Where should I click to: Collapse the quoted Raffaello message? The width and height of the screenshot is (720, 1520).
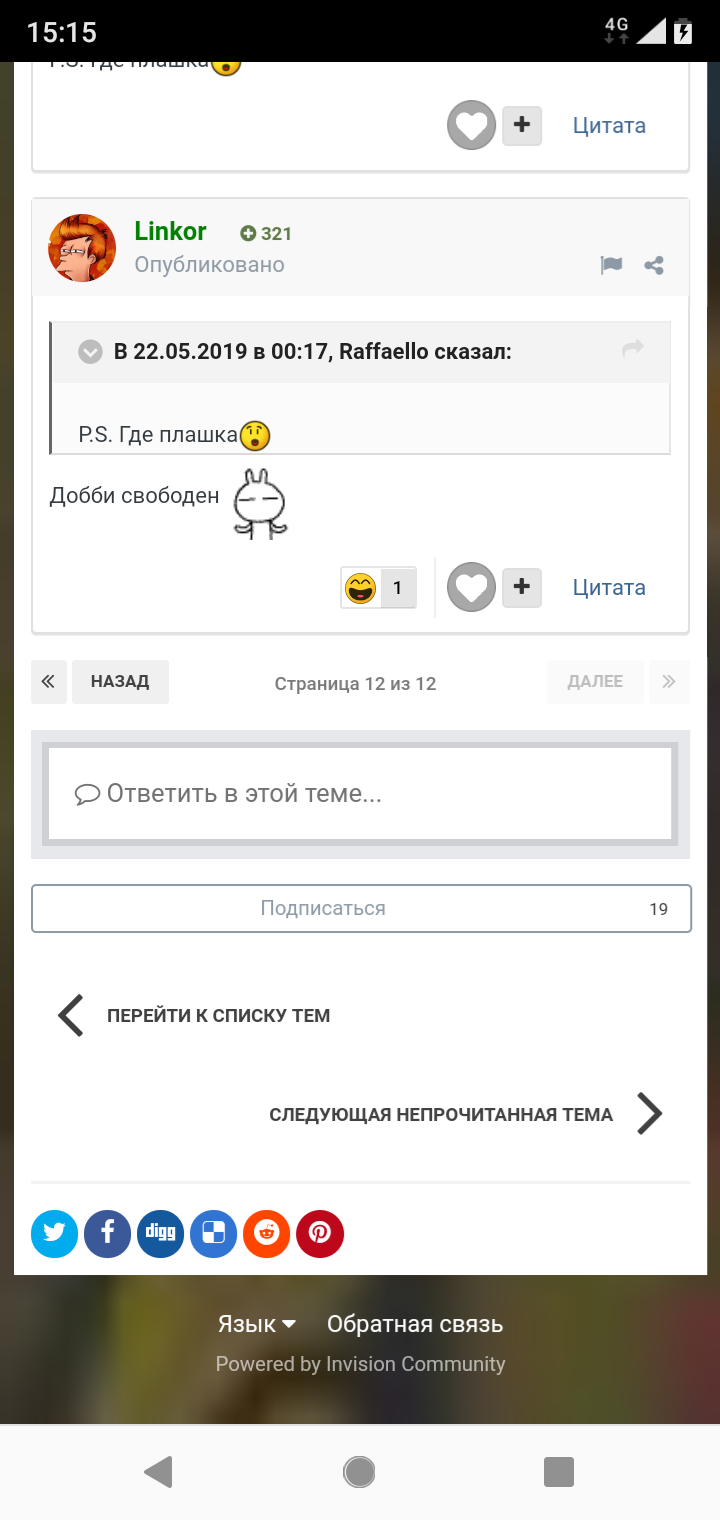click(91, 352)
